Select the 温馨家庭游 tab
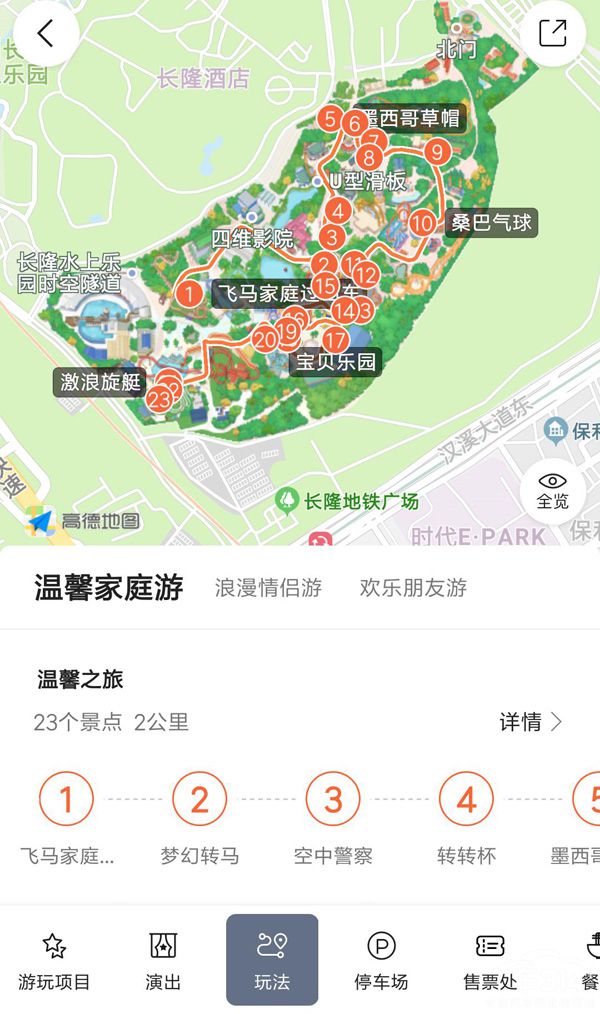Image resolution: width=600 pixels, height=1014 pixels. pos(109,588)
